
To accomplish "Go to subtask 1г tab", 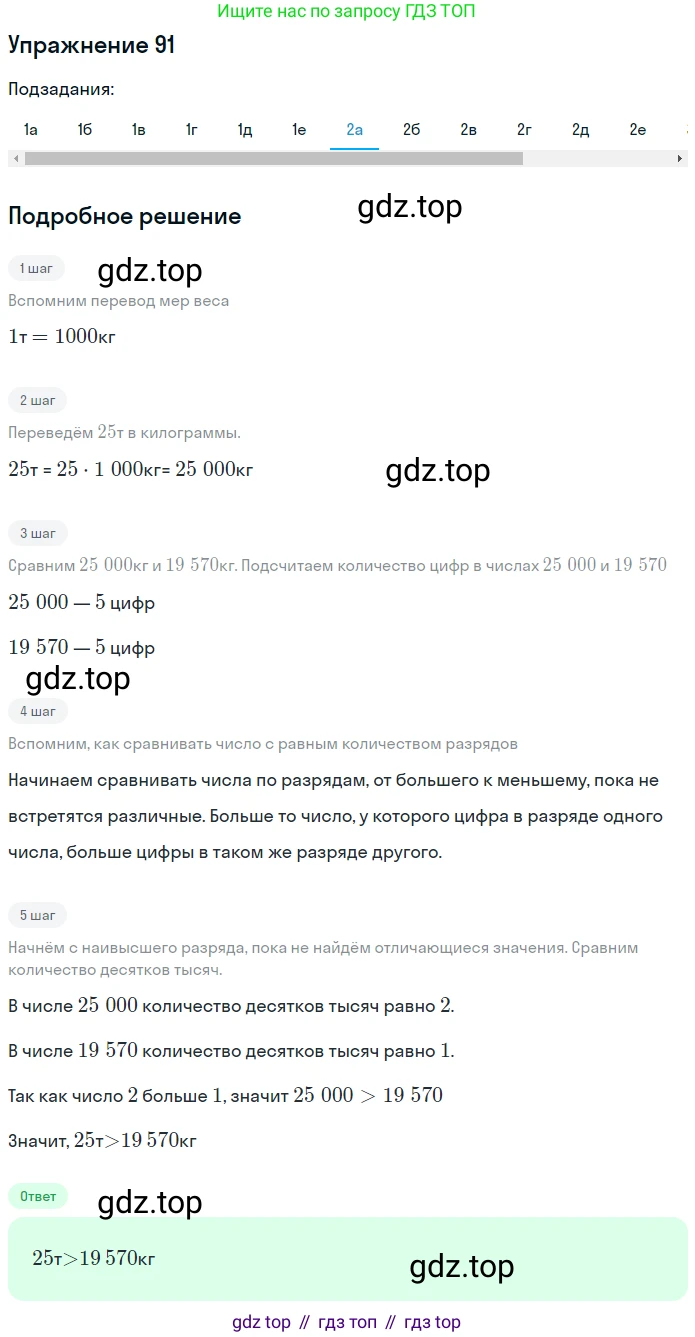I will (191, 130).
